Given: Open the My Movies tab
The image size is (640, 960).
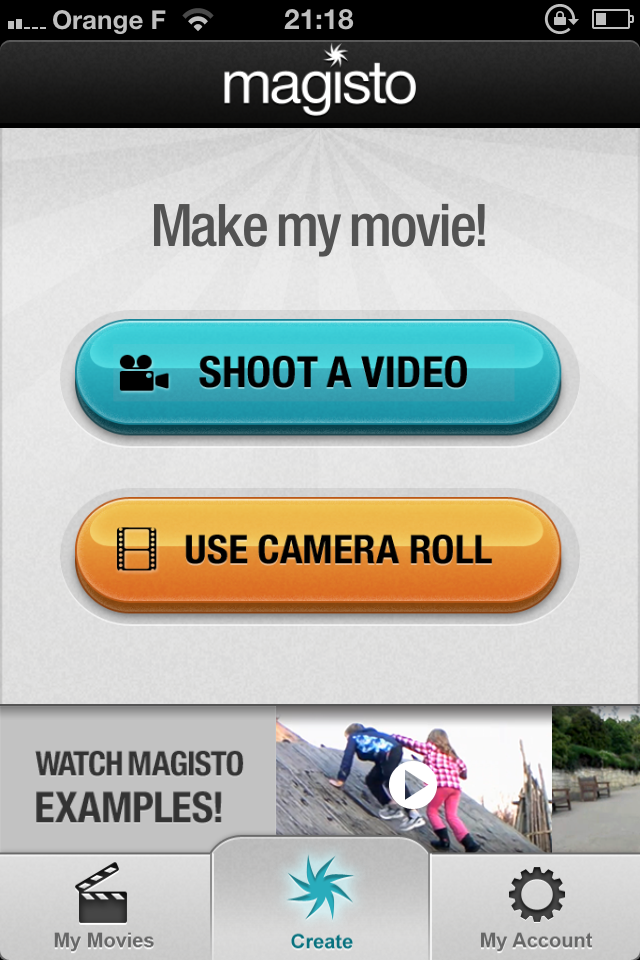Looking at the screenshot, I should pos(104,908).
